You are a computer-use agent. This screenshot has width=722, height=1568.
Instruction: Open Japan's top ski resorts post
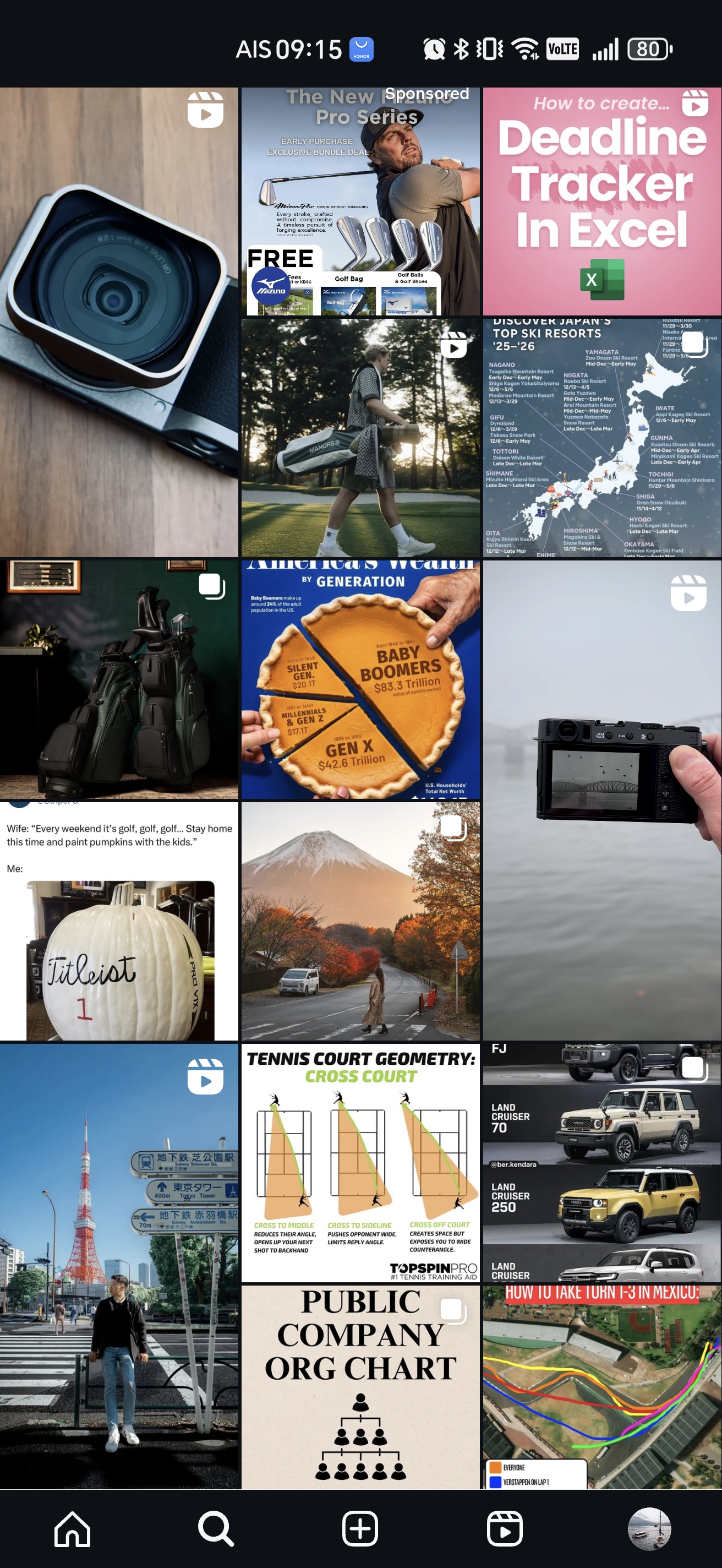602,437
